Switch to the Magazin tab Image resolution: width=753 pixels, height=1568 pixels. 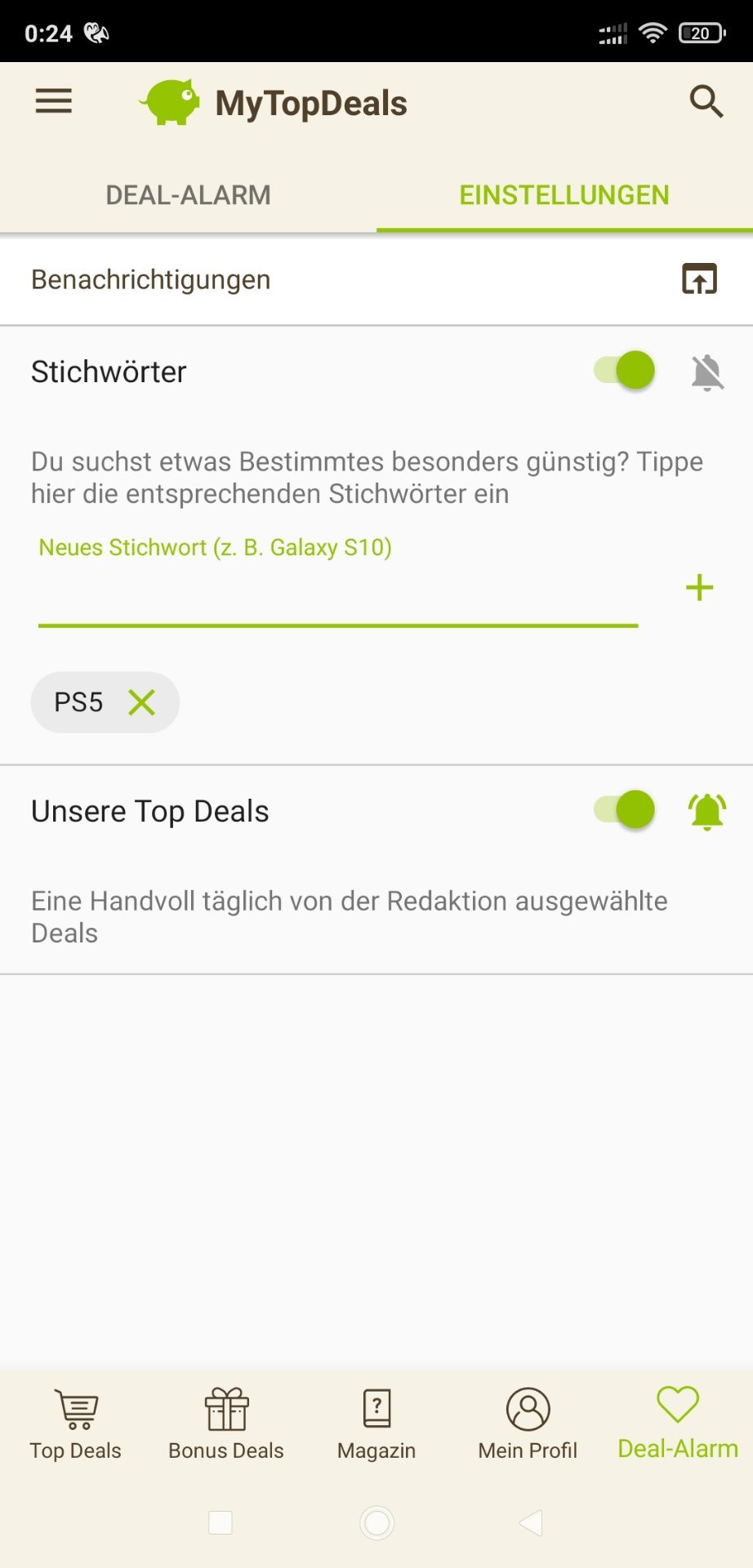tap(376, 1424)
